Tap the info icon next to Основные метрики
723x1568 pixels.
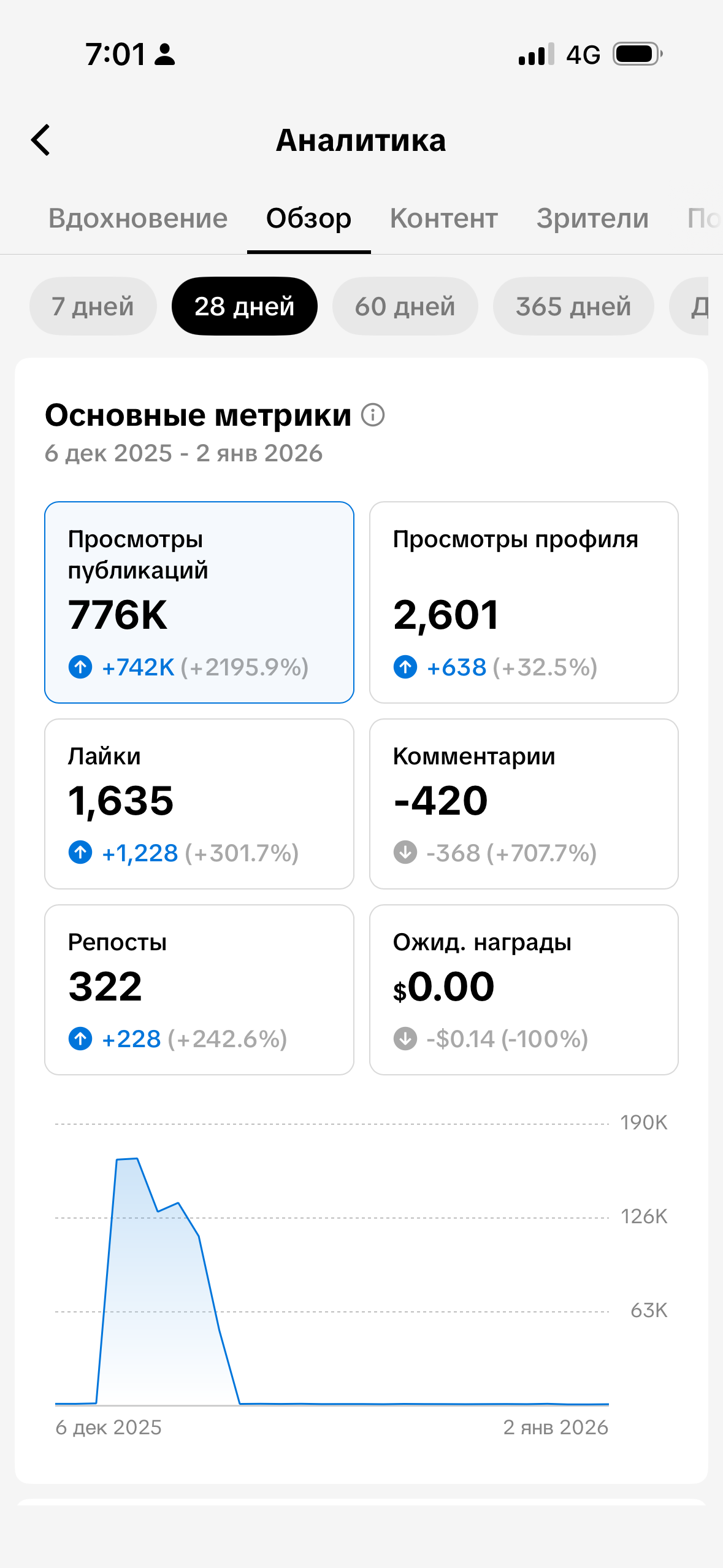click(372, 415)
